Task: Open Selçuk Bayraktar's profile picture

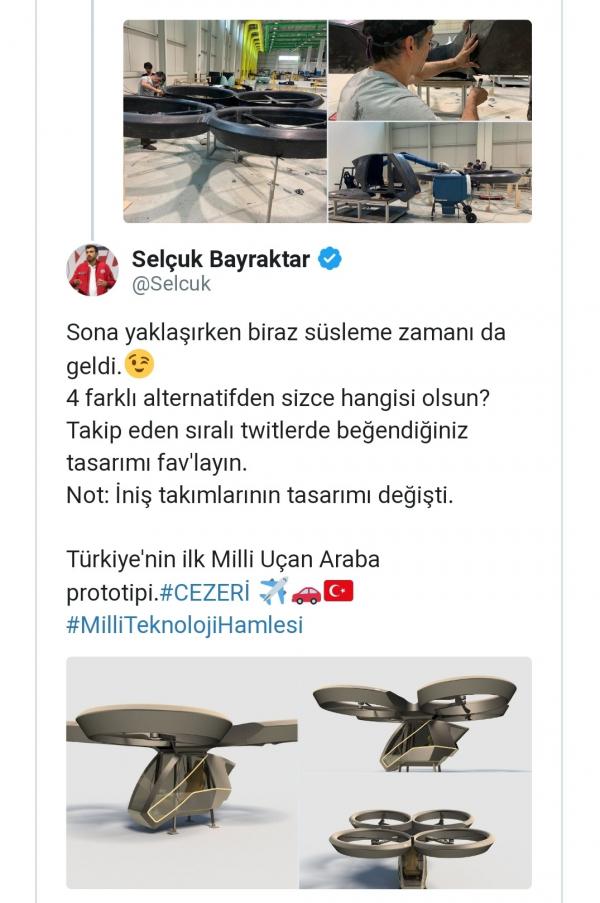Action: pyautogui.click(x=92, y=270)
